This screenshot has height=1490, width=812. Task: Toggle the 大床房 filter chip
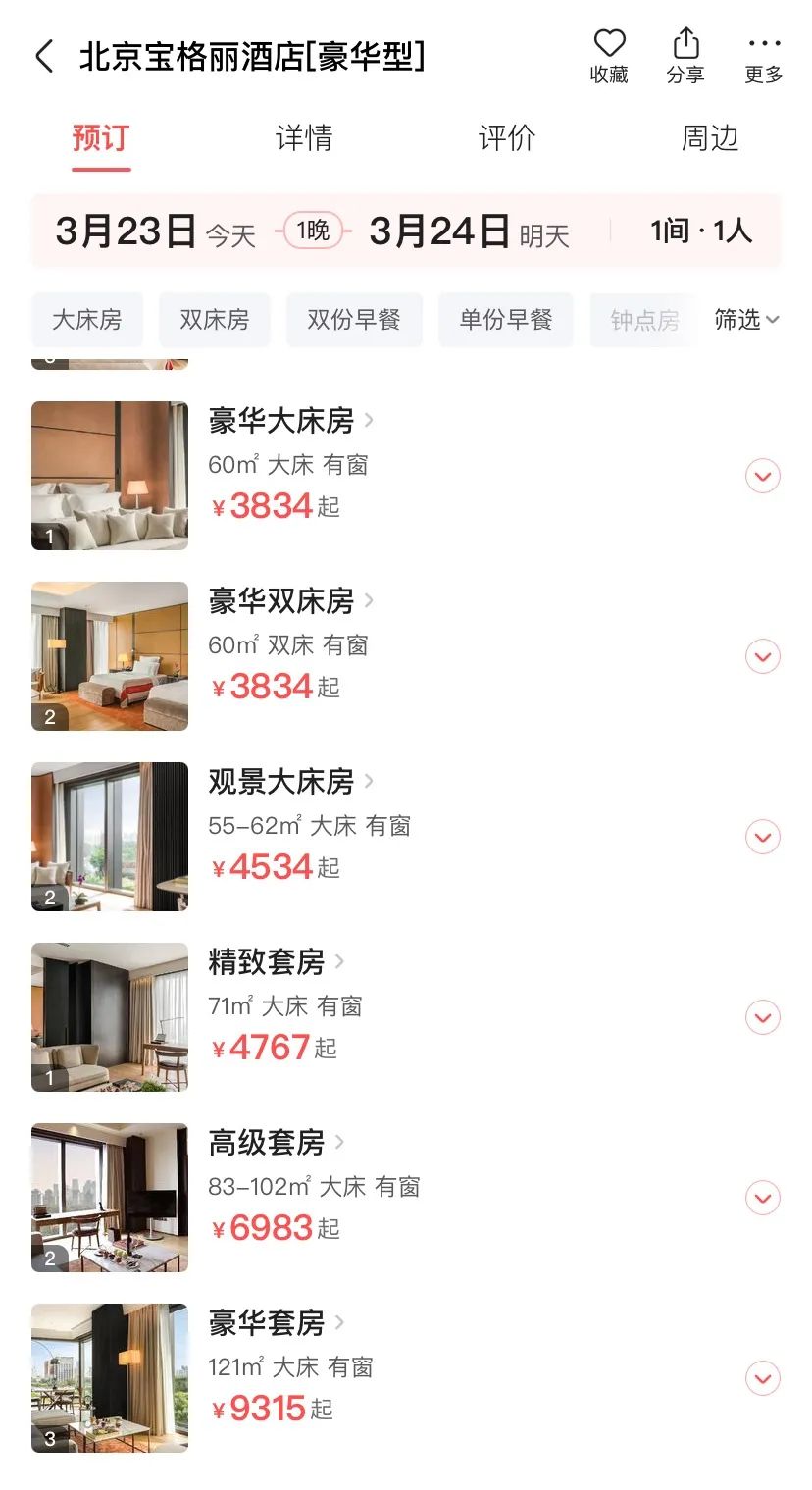(x=86, y=320)
